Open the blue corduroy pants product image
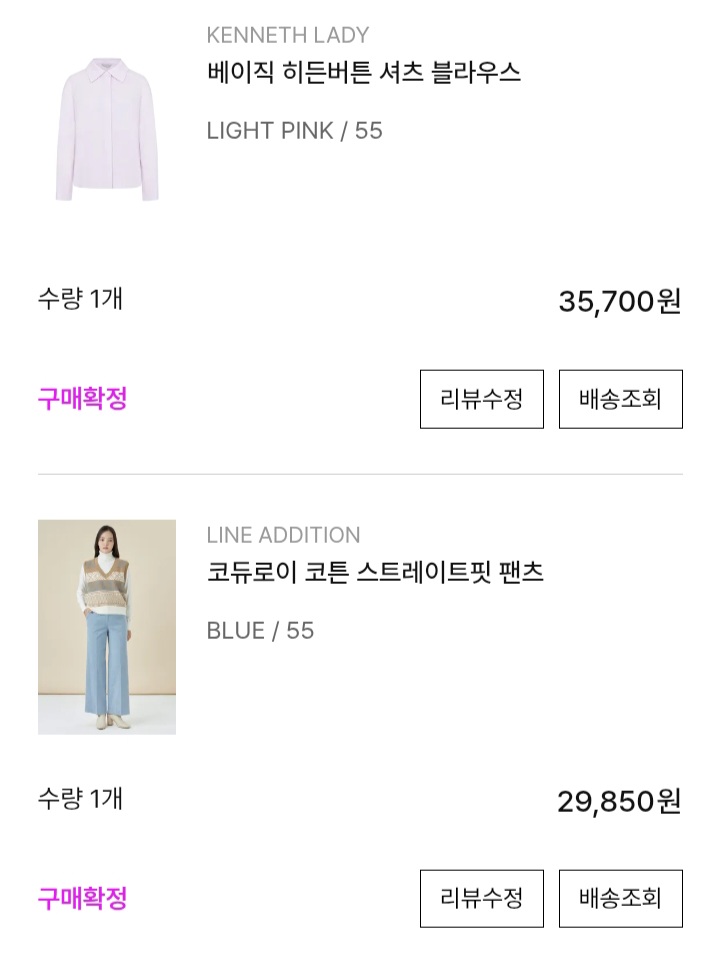 107,627
